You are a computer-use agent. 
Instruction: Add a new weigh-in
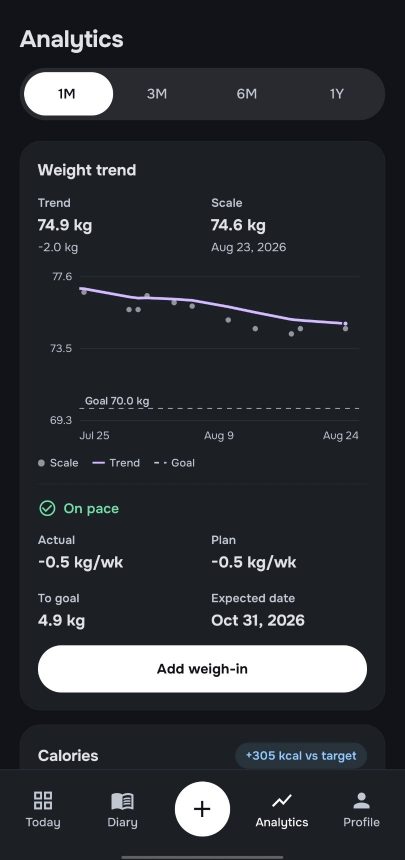click(x=202, y=669)
